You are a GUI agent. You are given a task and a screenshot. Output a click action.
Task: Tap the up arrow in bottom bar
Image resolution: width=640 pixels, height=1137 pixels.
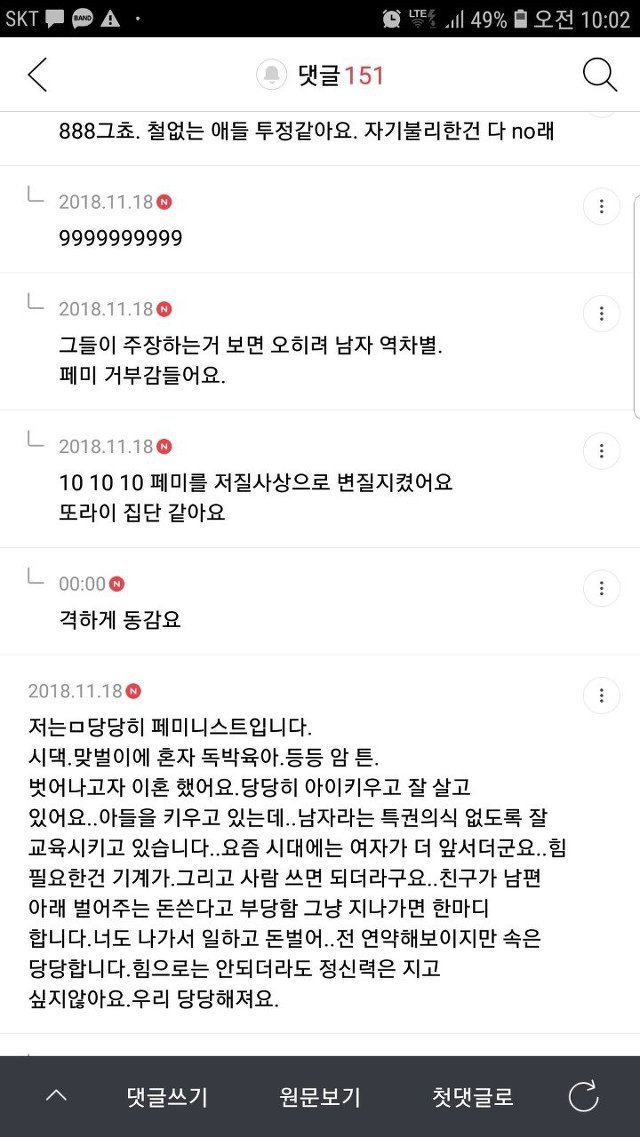[x=57, y=1096]
